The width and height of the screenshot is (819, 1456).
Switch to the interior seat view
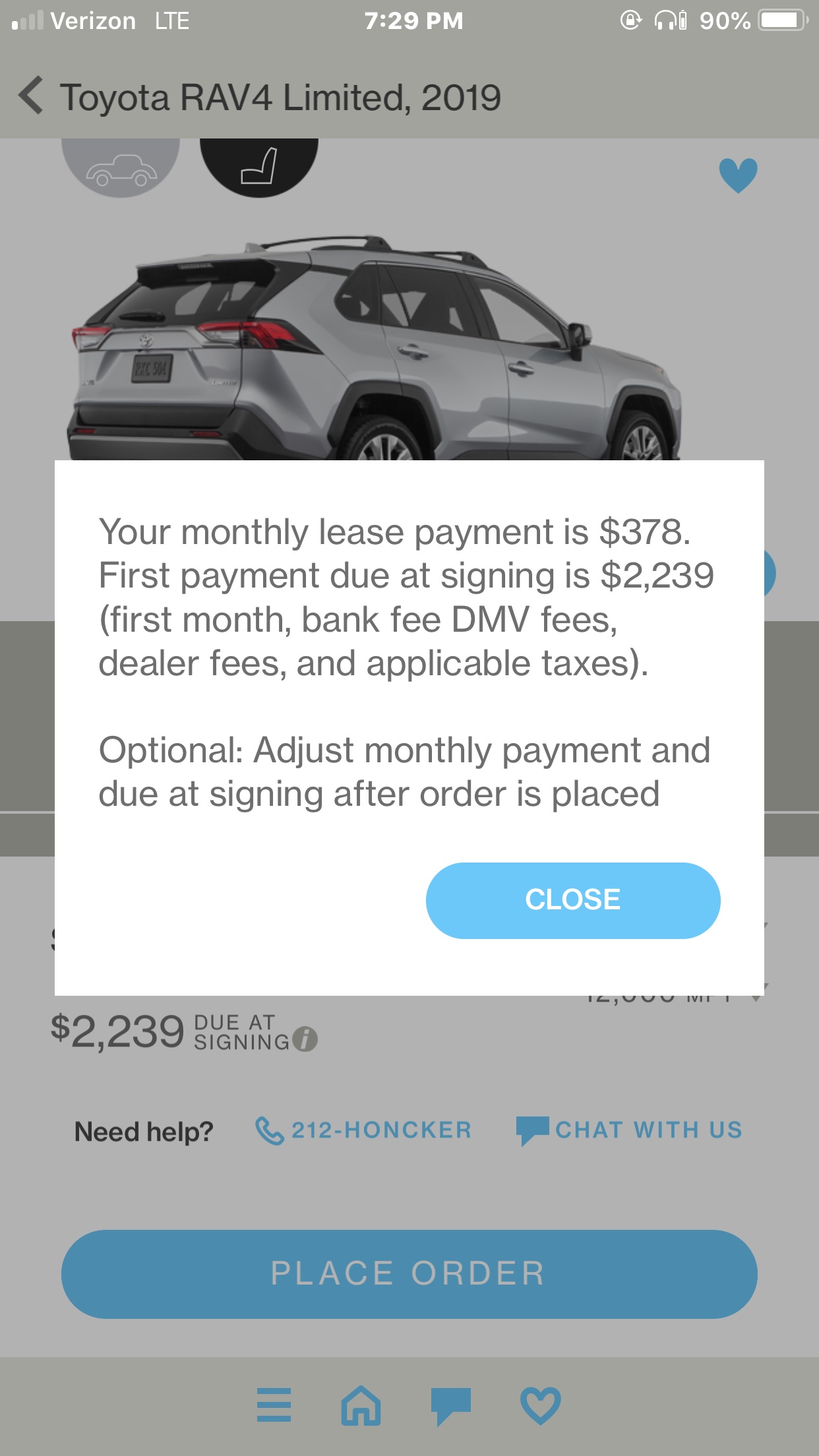(258, 165)
